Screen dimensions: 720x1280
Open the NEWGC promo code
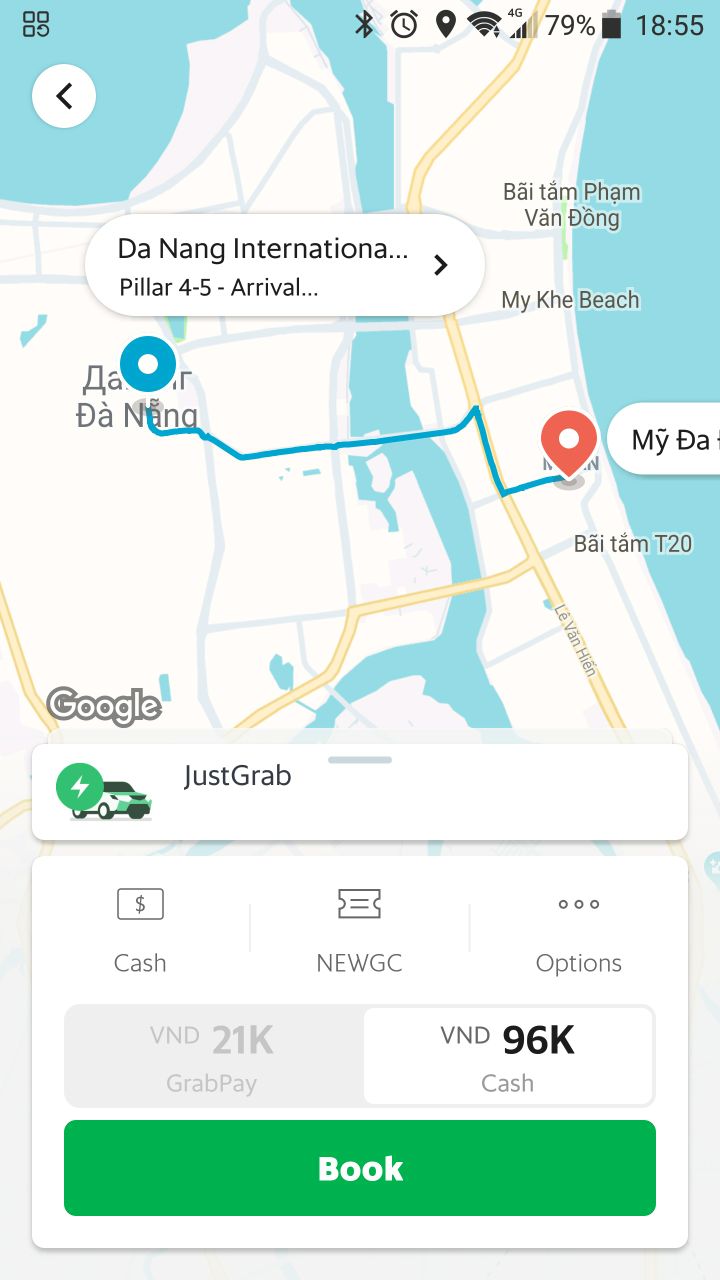click(x=359, y=930)
